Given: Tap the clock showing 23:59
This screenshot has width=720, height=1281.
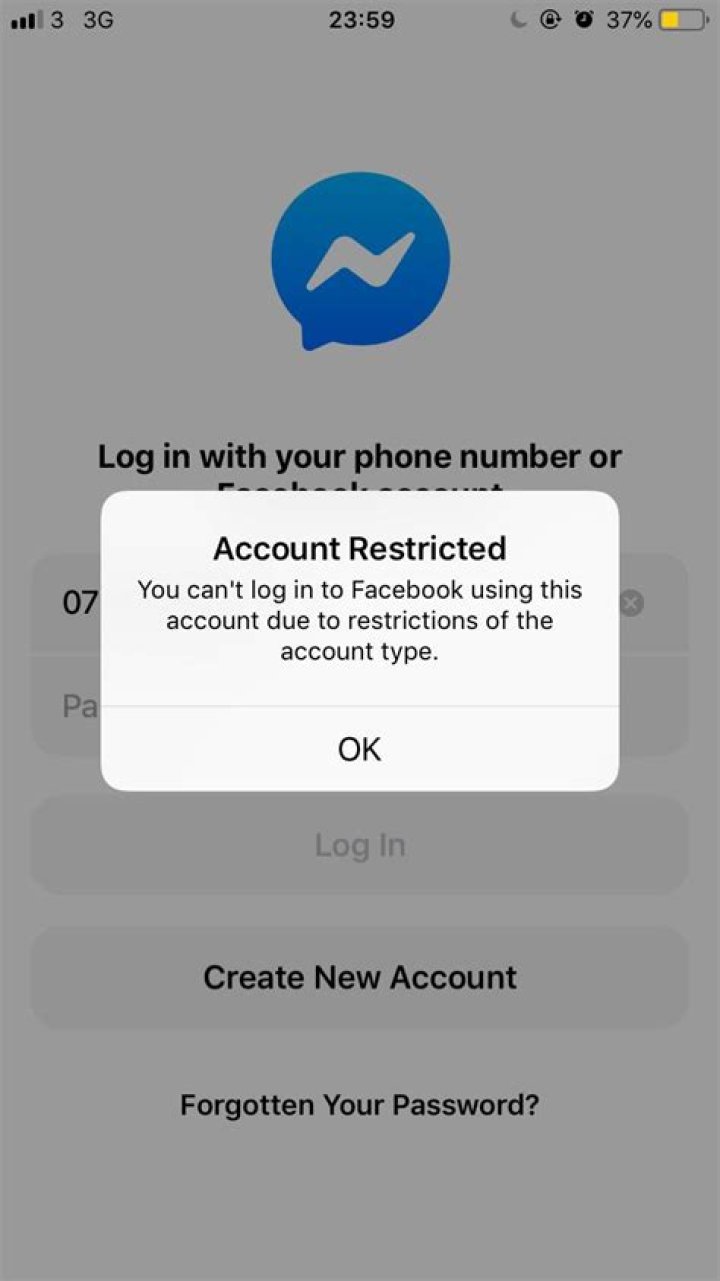Looking at the screenshot, I should click(360, 19).
